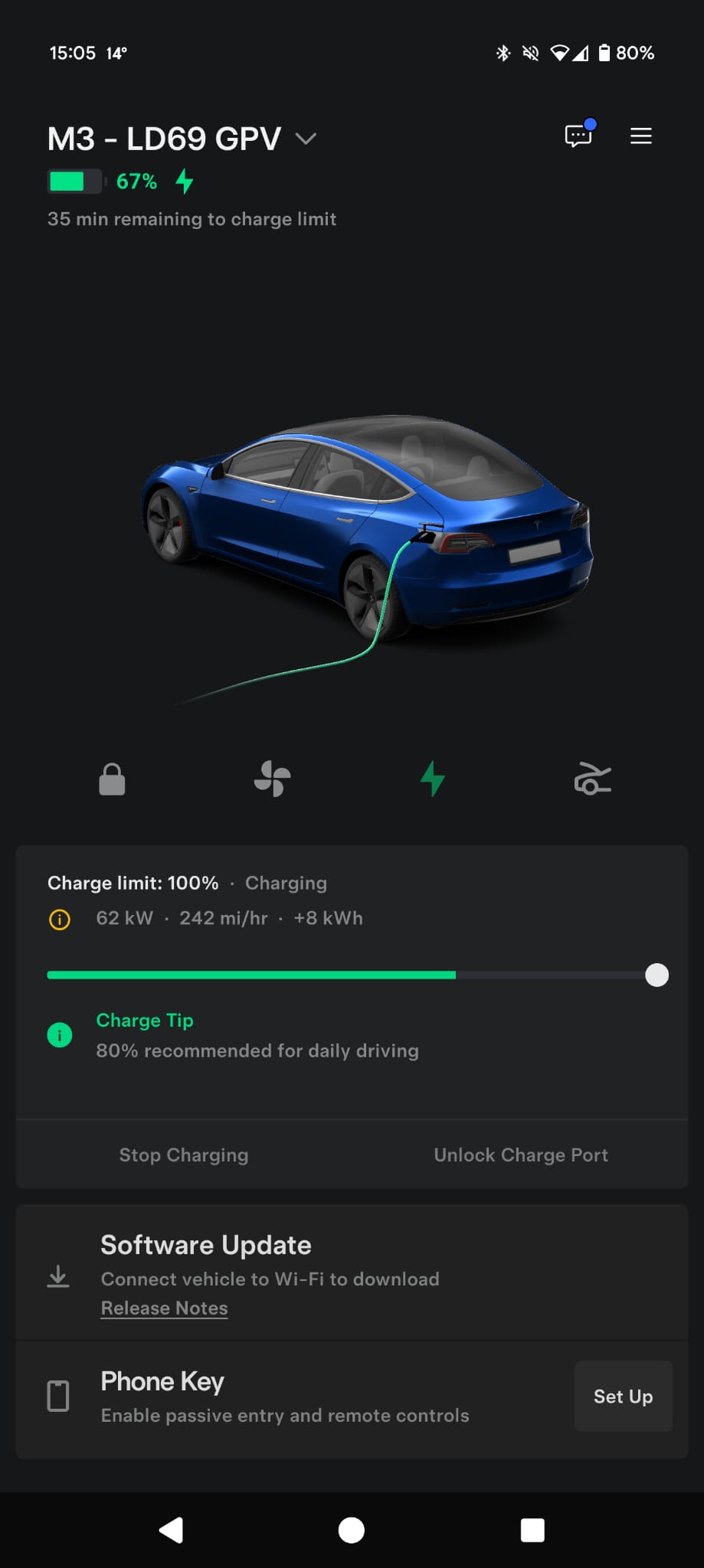Tap the 3D car image
Screen dimensions: 704x1568
point(368,528)
